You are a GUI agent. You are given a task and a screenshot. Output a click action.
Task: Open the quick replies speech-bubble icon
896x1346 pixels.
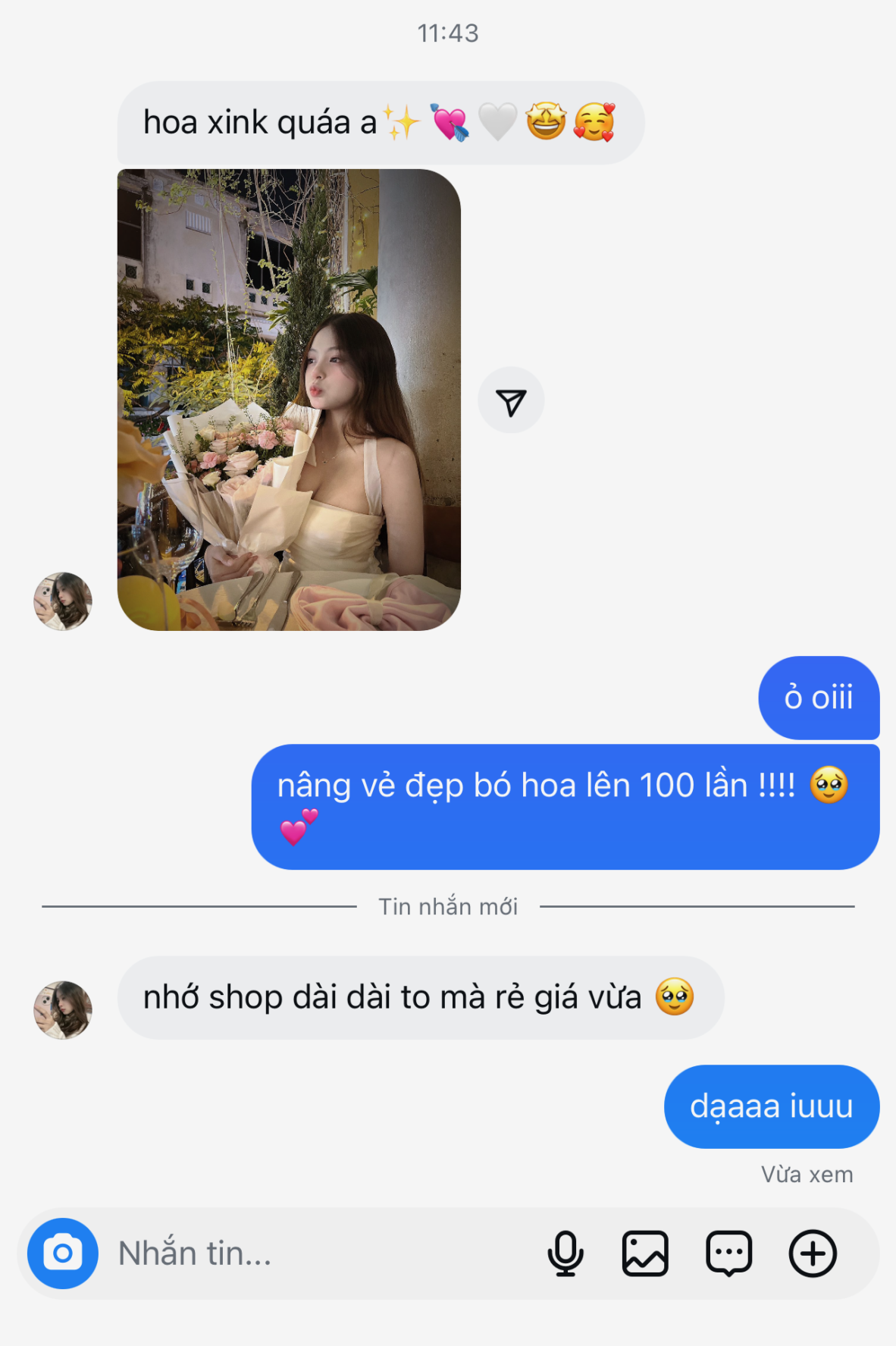(728, 1253)
